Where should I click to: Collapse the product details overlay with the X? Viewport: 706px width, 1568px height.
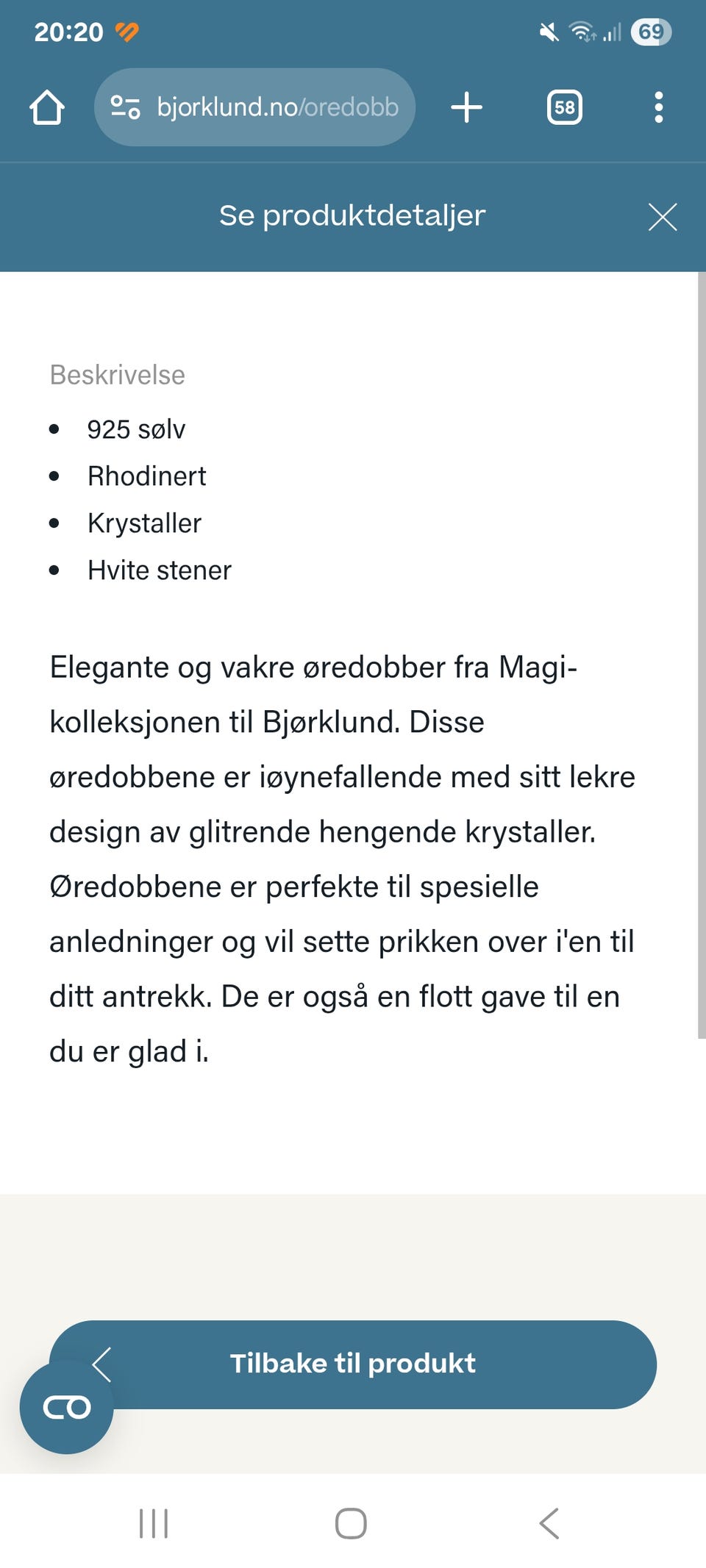(x=661, y=215)
